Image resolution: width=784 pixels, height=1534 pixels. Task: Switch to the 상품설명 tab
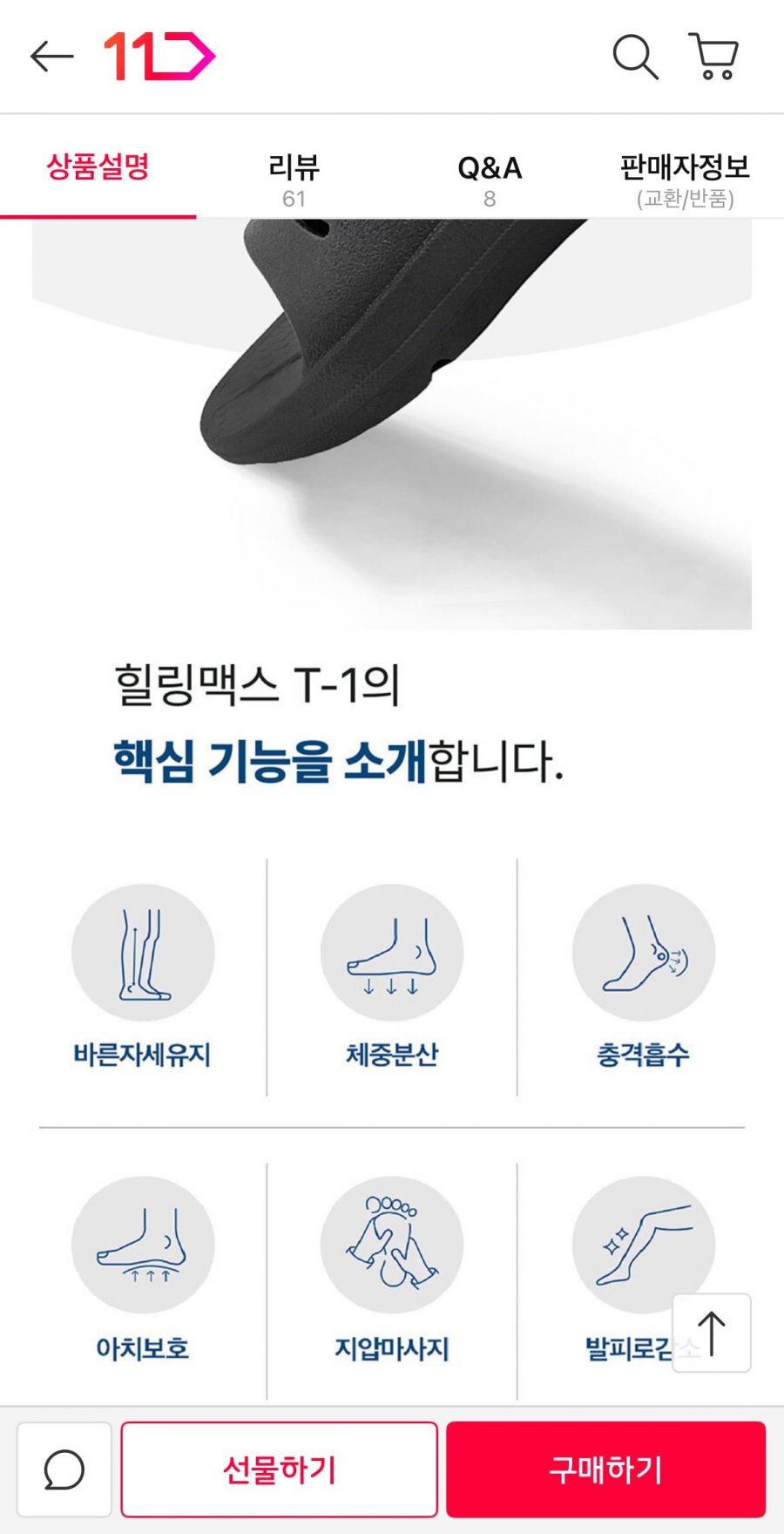pos(98,167)
